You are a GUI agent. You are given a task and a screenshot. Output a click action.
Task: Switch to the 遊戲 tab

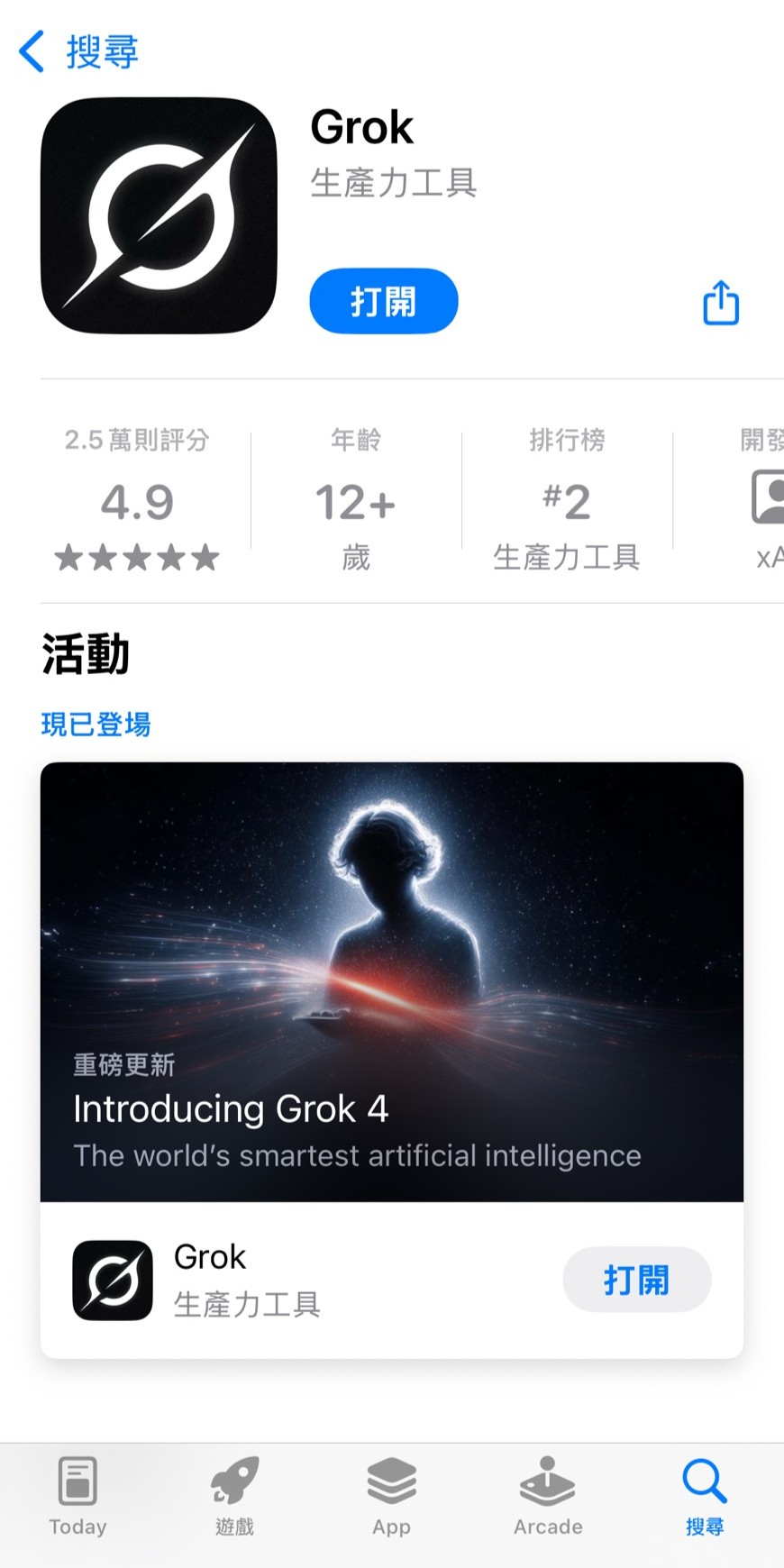pos(235,1495)
